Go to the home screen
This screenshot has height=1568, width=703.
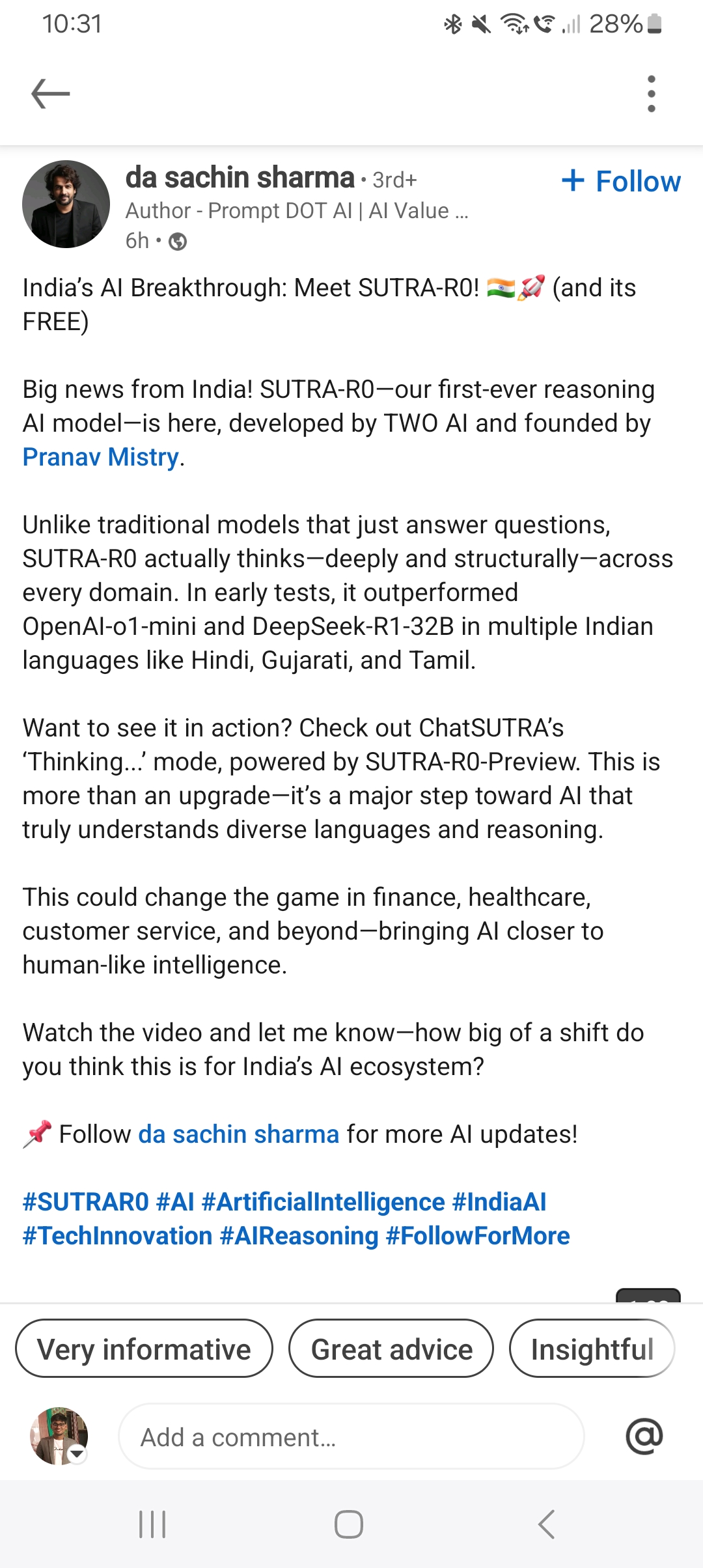(349, 1524)
